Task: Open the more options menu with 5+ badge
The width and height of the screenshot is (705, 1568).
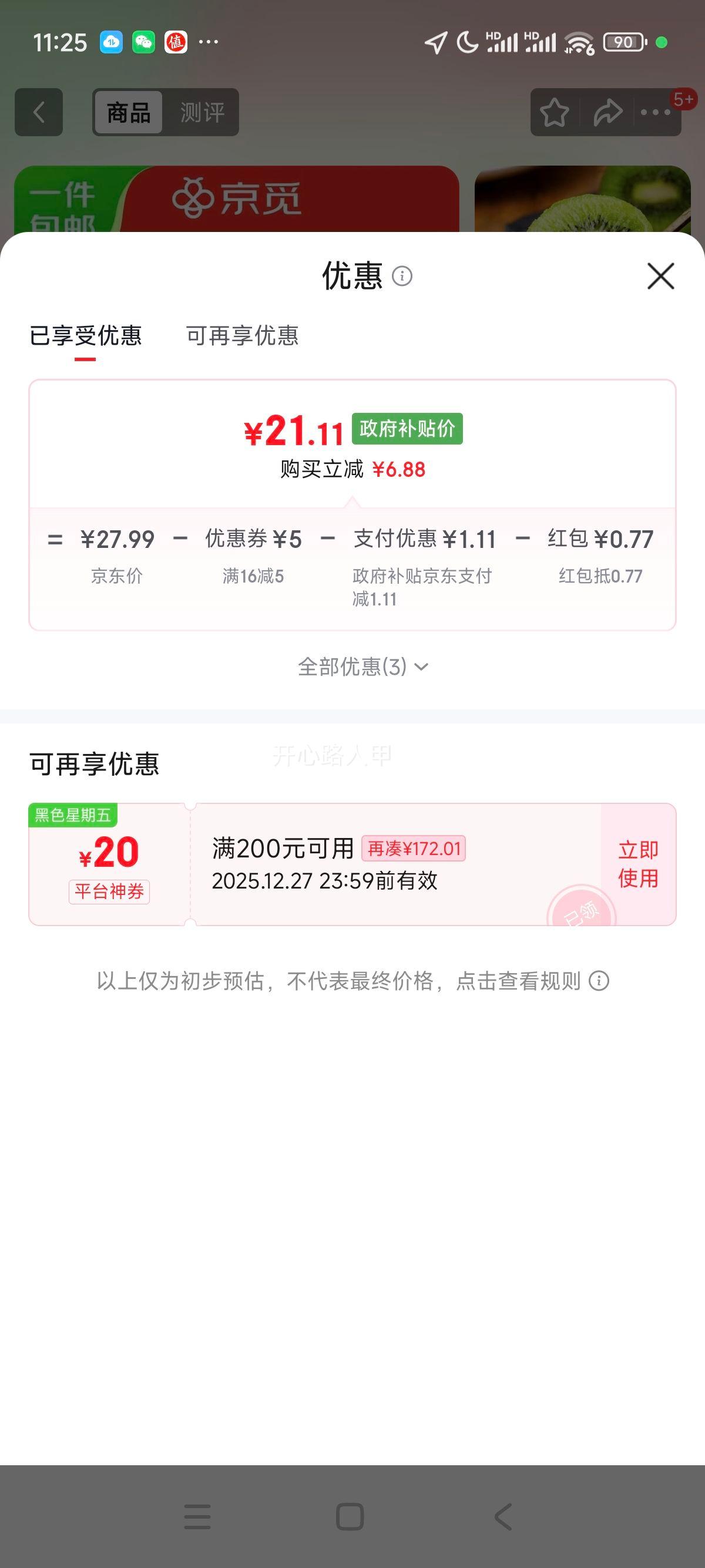Action: [x=653, y=112]
